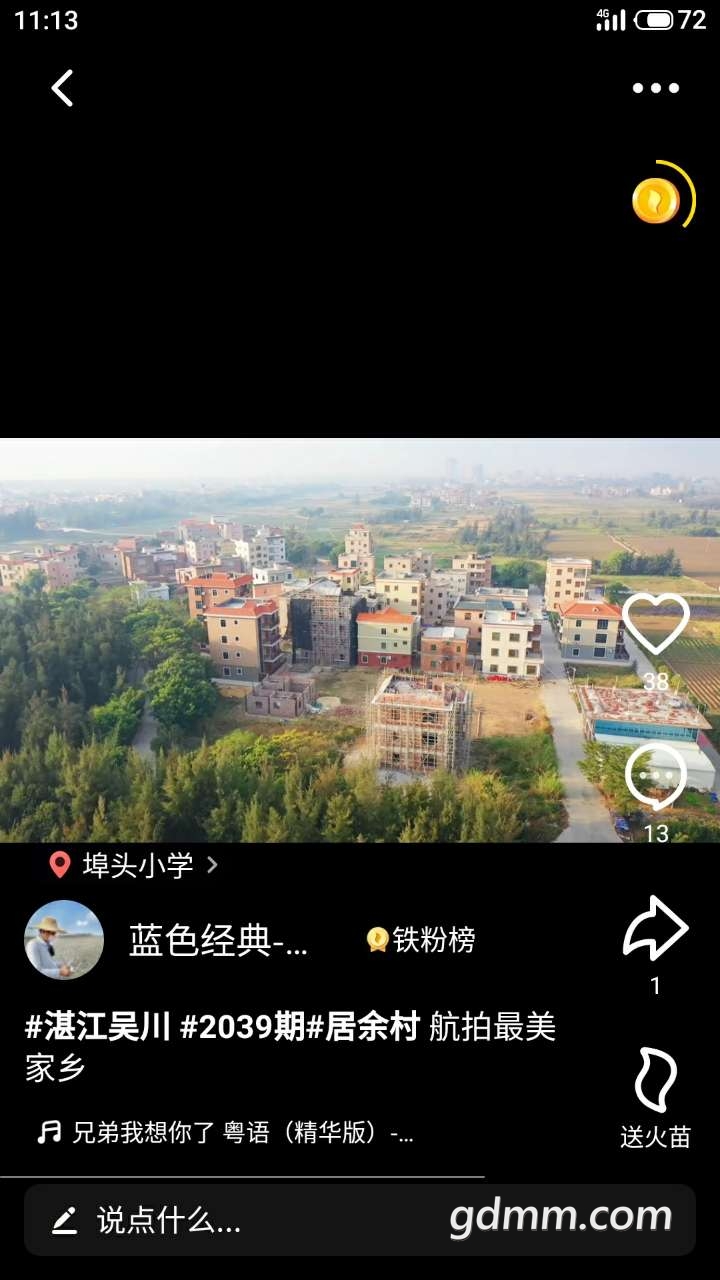Like this video with the heart icon

[656, 624]
